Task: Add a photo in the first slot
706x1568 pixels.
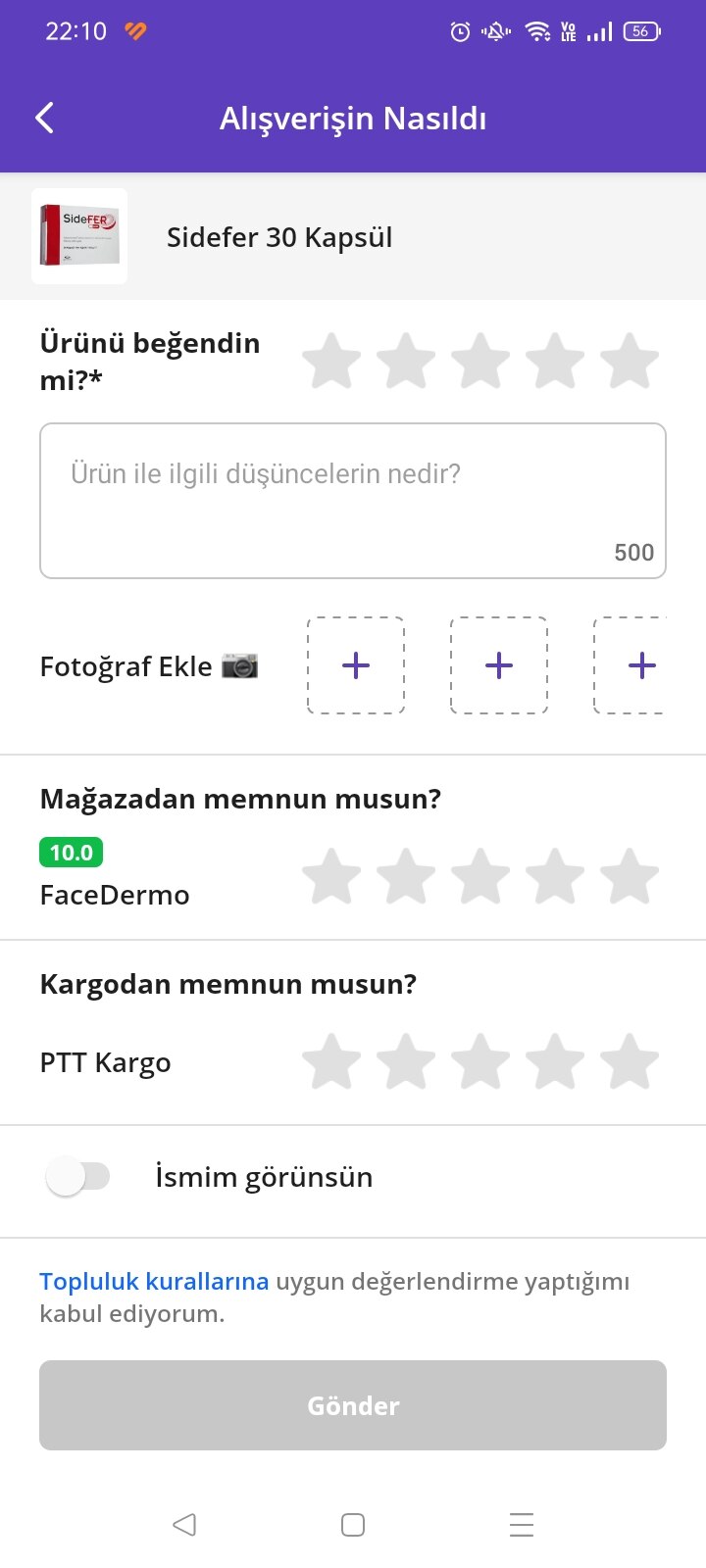Action: [x=356, y=665]
